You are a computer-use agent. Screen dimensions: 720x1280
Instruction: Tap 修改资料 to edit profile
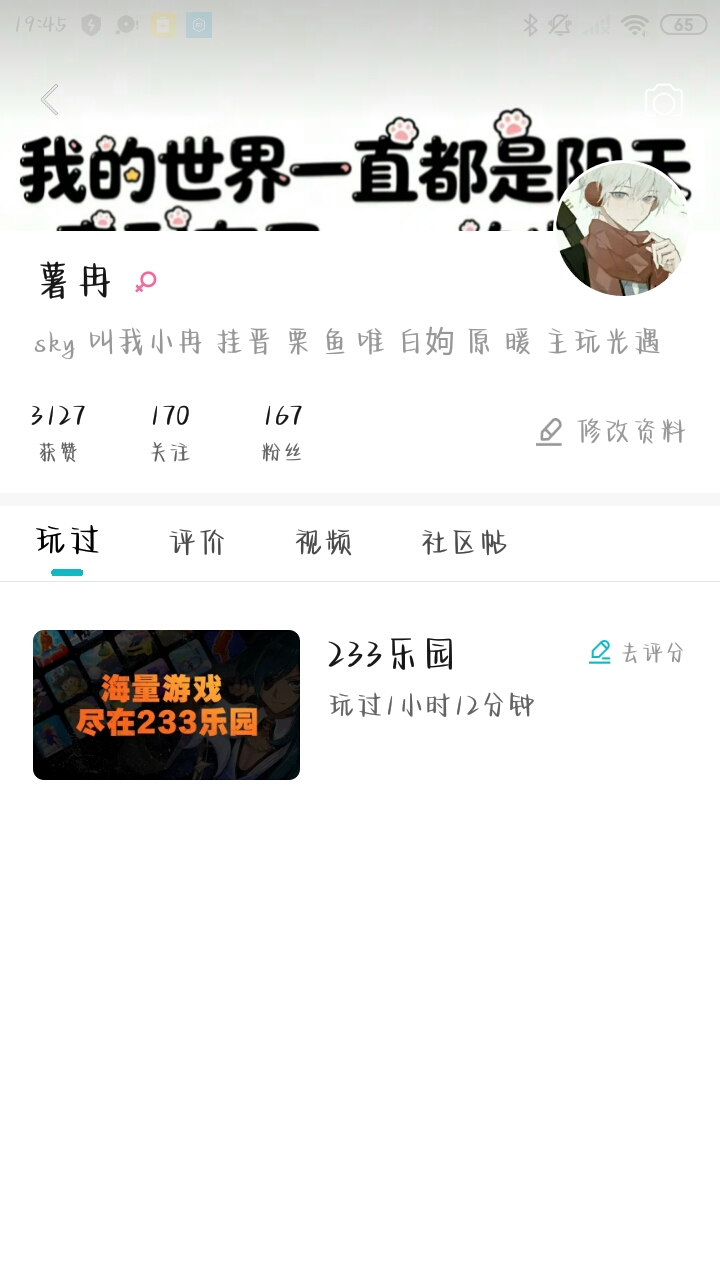pos(612,432)
